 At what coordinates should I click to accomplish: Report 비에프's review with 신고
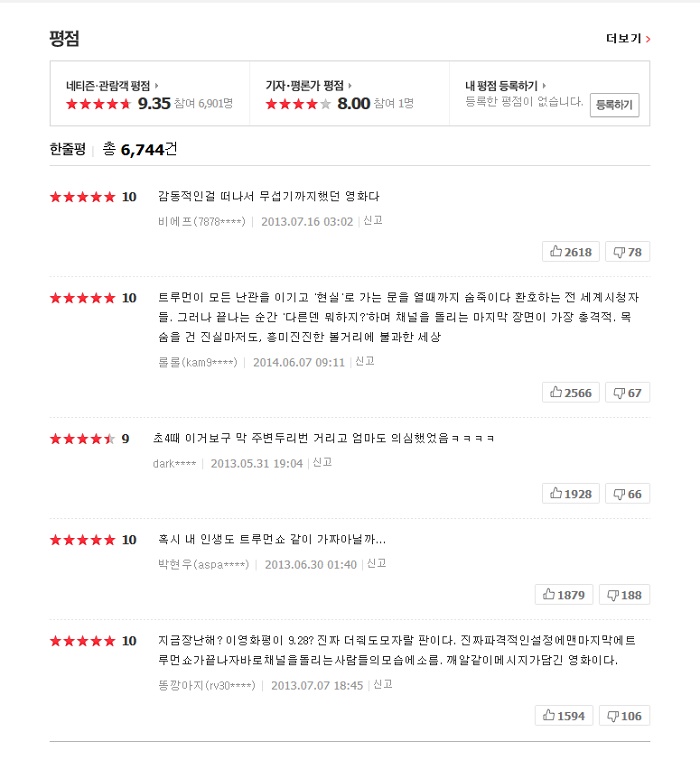tap(373, 221)
